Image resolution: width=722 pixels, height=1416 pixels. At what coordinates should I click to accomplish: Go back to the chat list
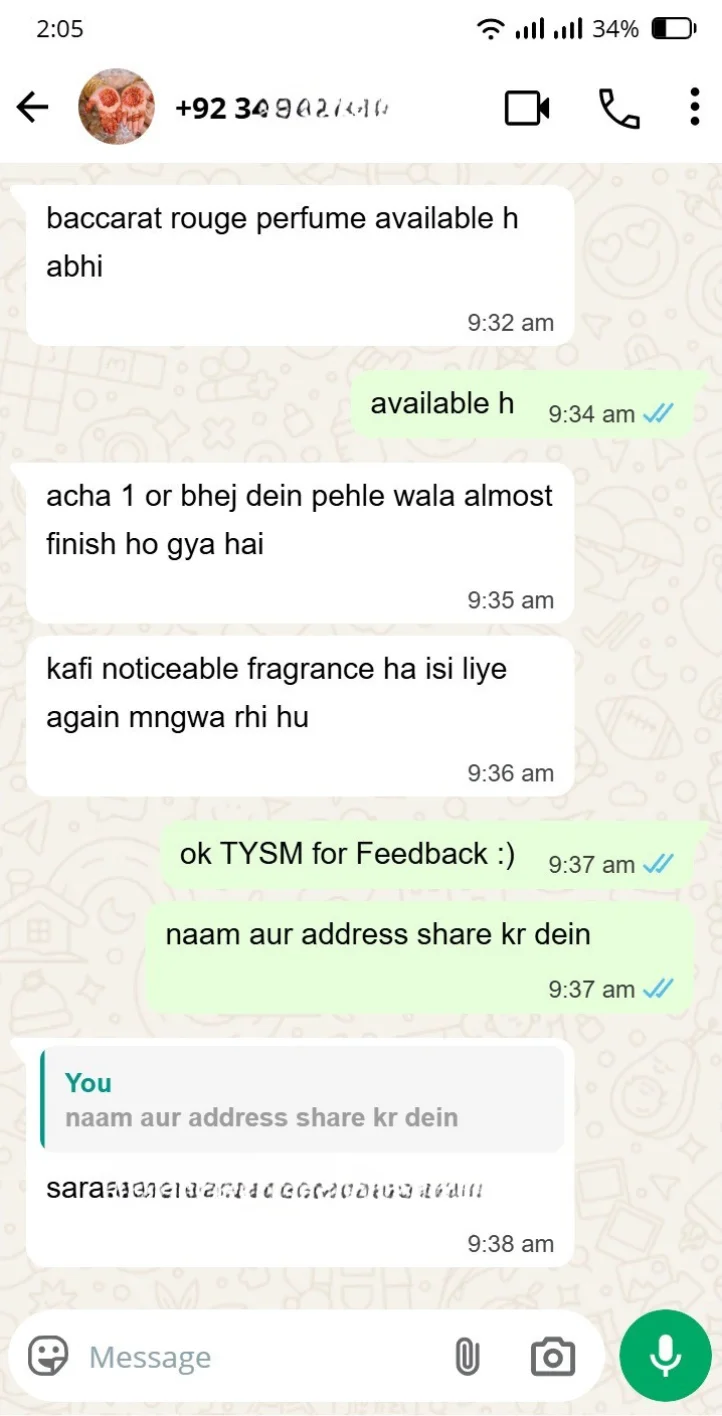33,107
